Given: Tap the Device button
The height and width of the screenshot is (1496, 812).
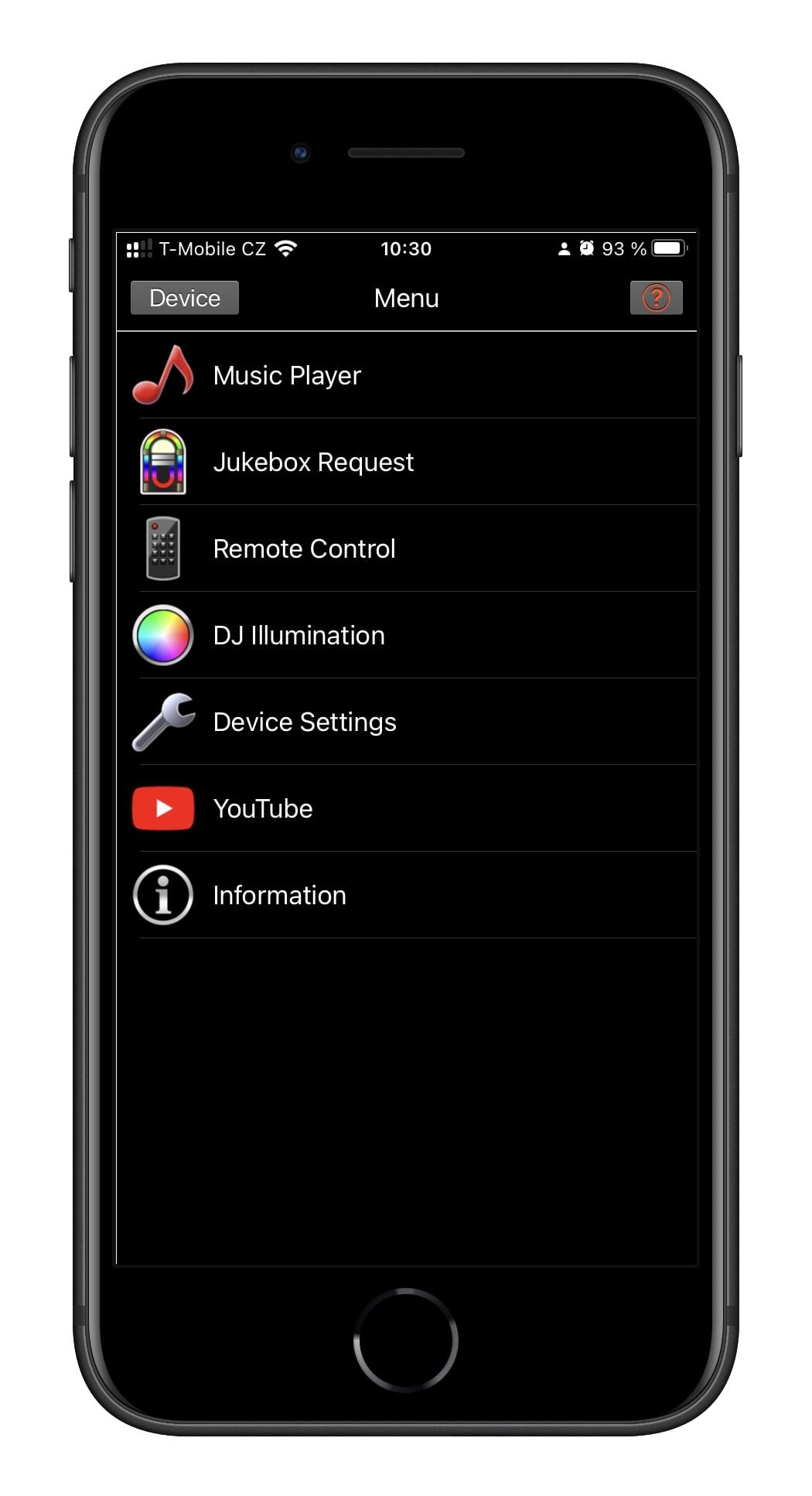Looking at the screenshot, I should (x=184, y=298).
